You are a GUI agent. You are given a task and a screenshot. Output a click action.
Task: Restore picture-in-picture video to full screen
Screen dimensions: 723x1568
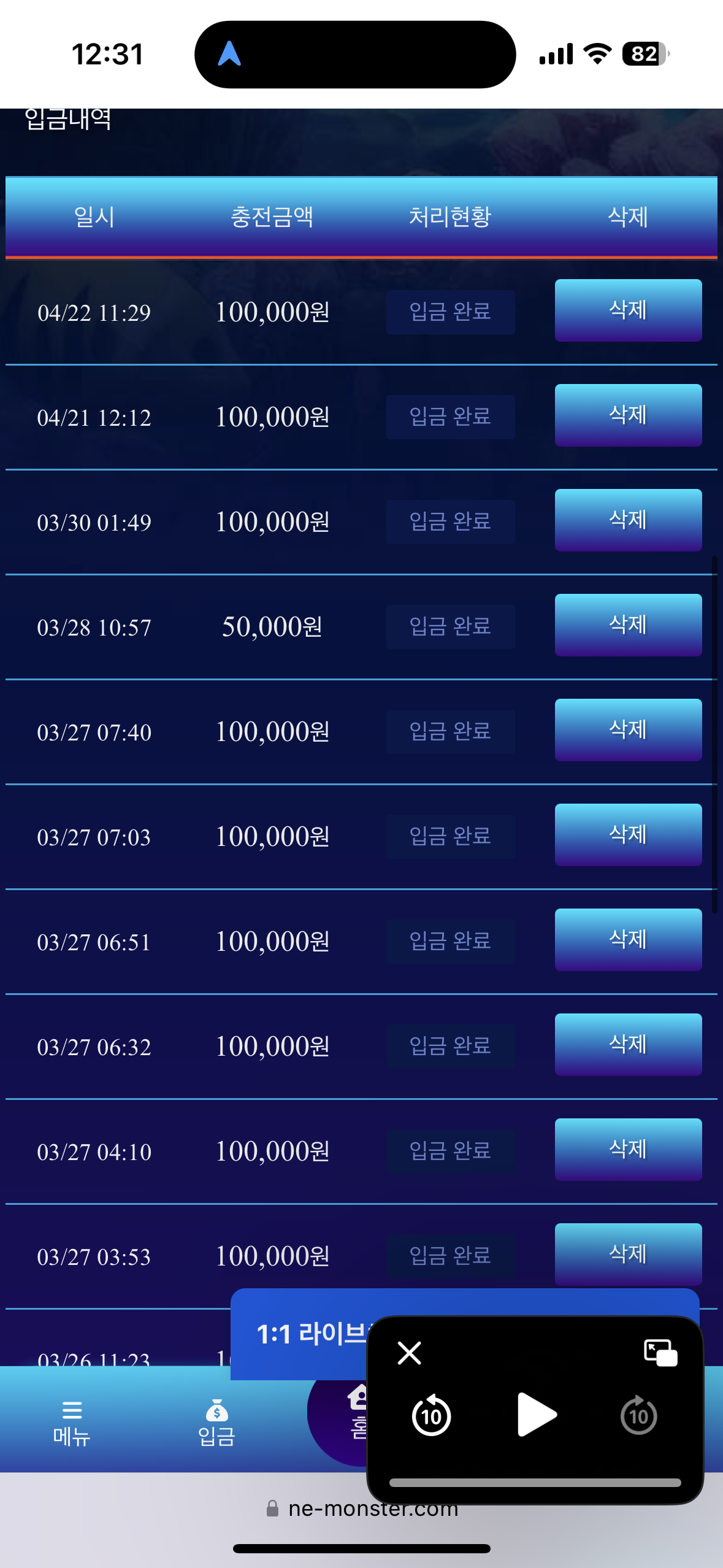click(x=660, y=1353)
